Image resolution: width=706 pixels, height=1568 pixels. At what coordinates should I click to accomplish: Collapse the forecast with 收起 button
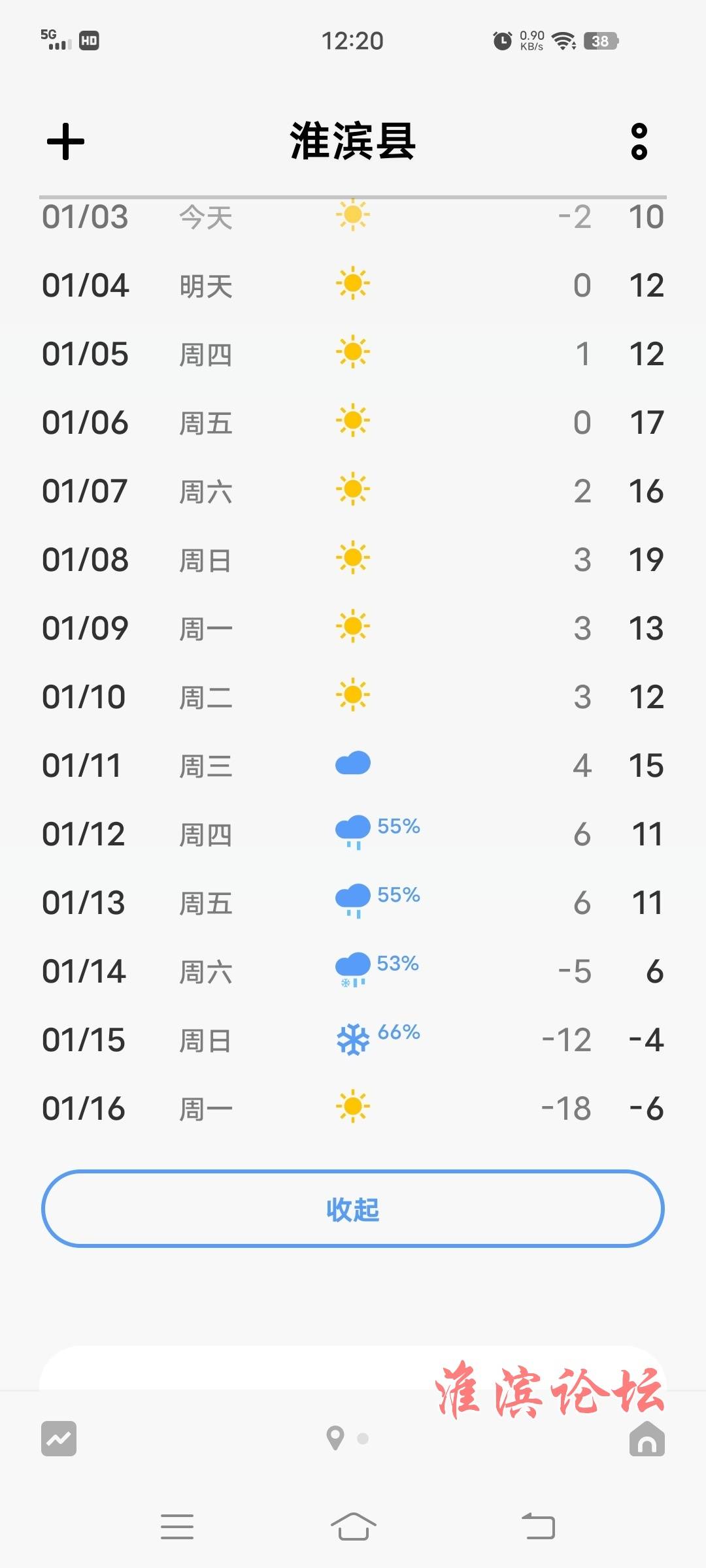[353, 1209]
